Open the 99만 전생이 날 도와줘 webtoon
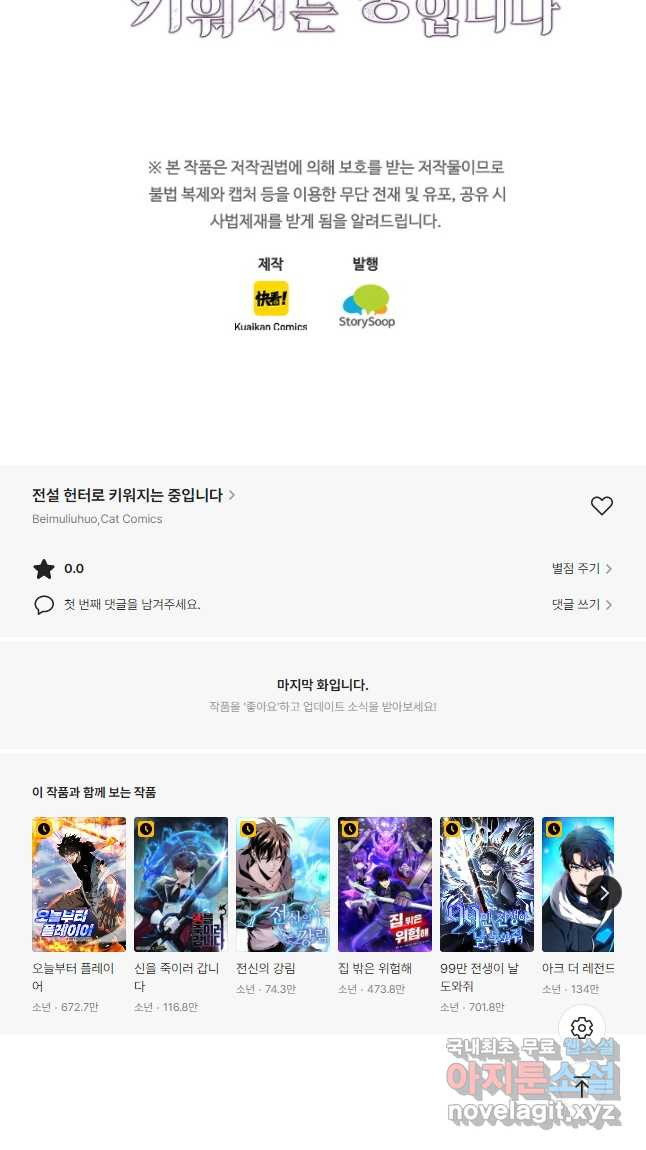The height and width of the screenshot is (1150, 646). pos(487,884)
